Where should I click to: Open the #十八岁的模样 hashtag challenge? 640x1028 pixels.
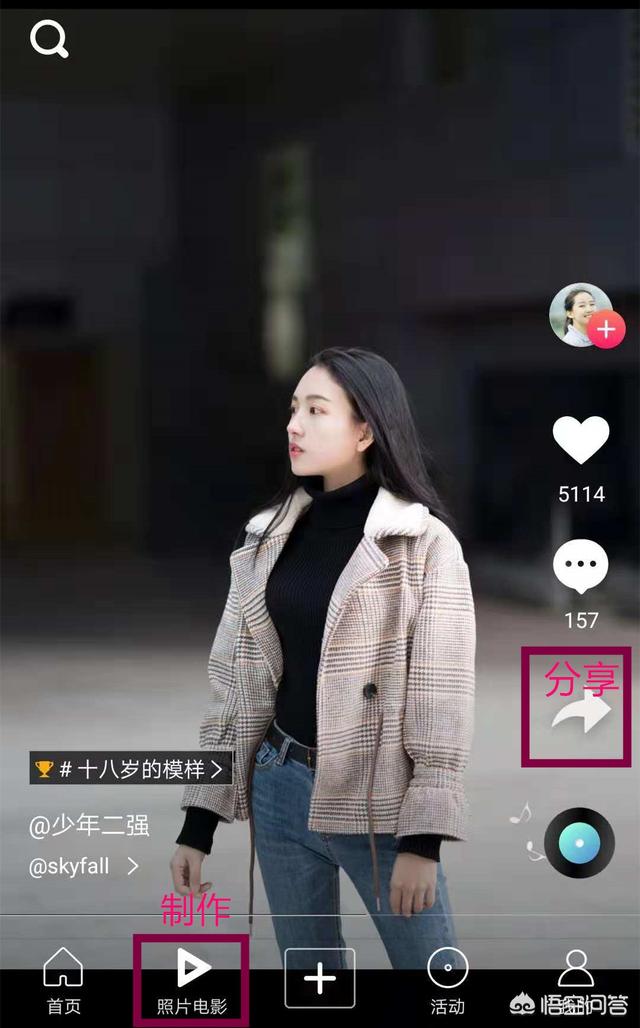click(131, 768)
